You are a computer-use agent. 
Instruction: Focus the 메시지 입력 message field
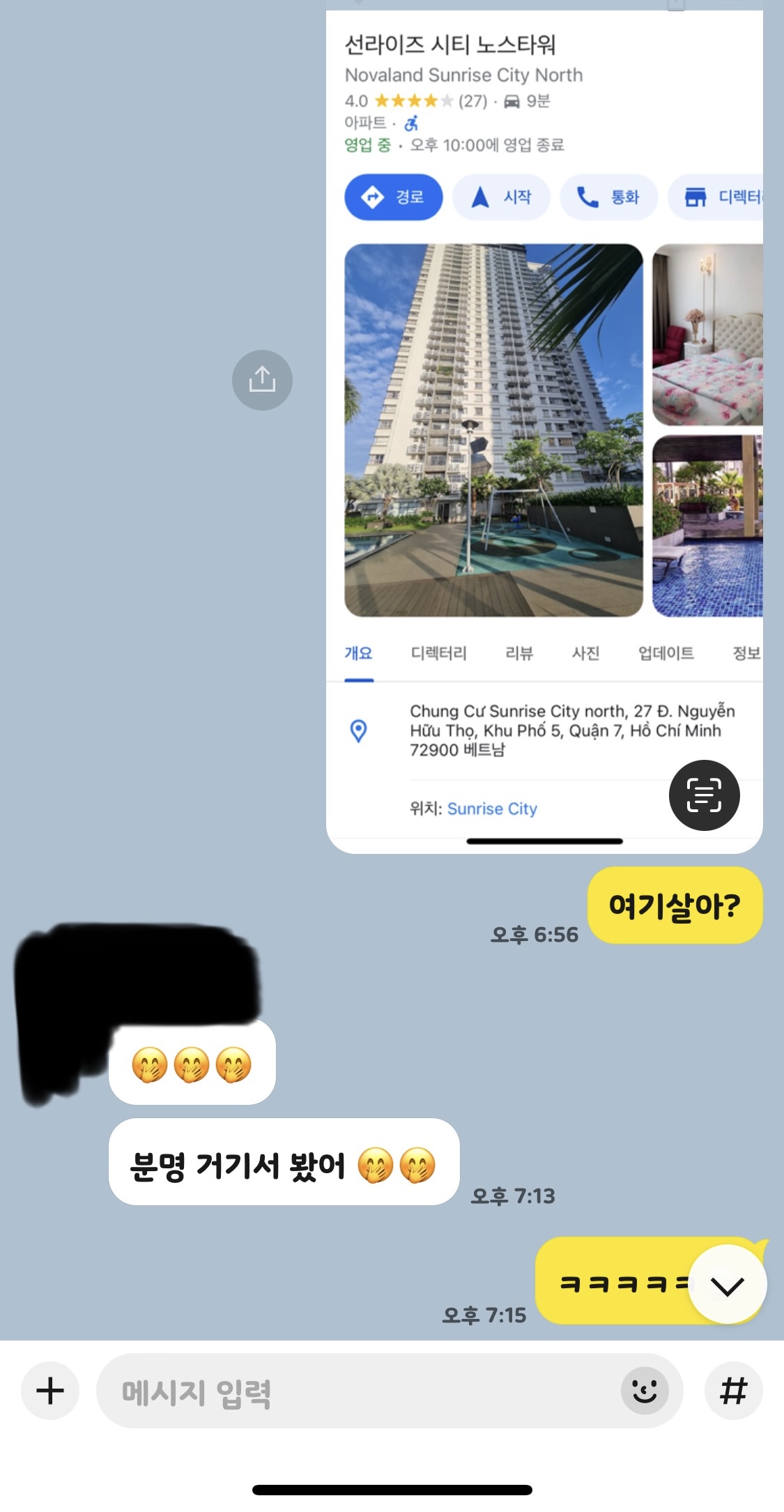[355, 1391]
